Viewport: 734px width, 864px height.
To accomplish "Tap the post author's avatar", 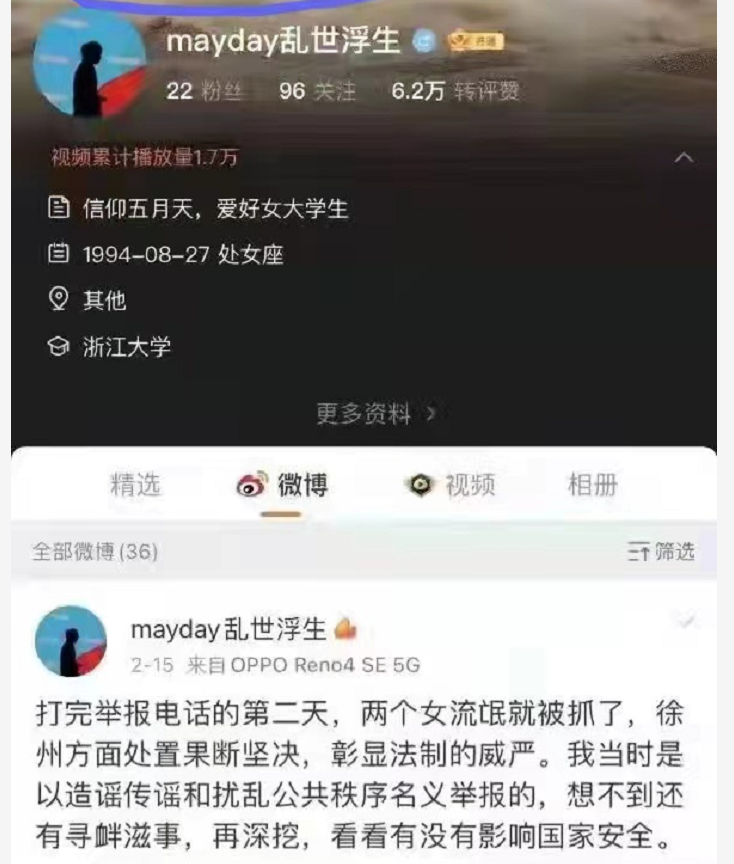I will 70,641.
